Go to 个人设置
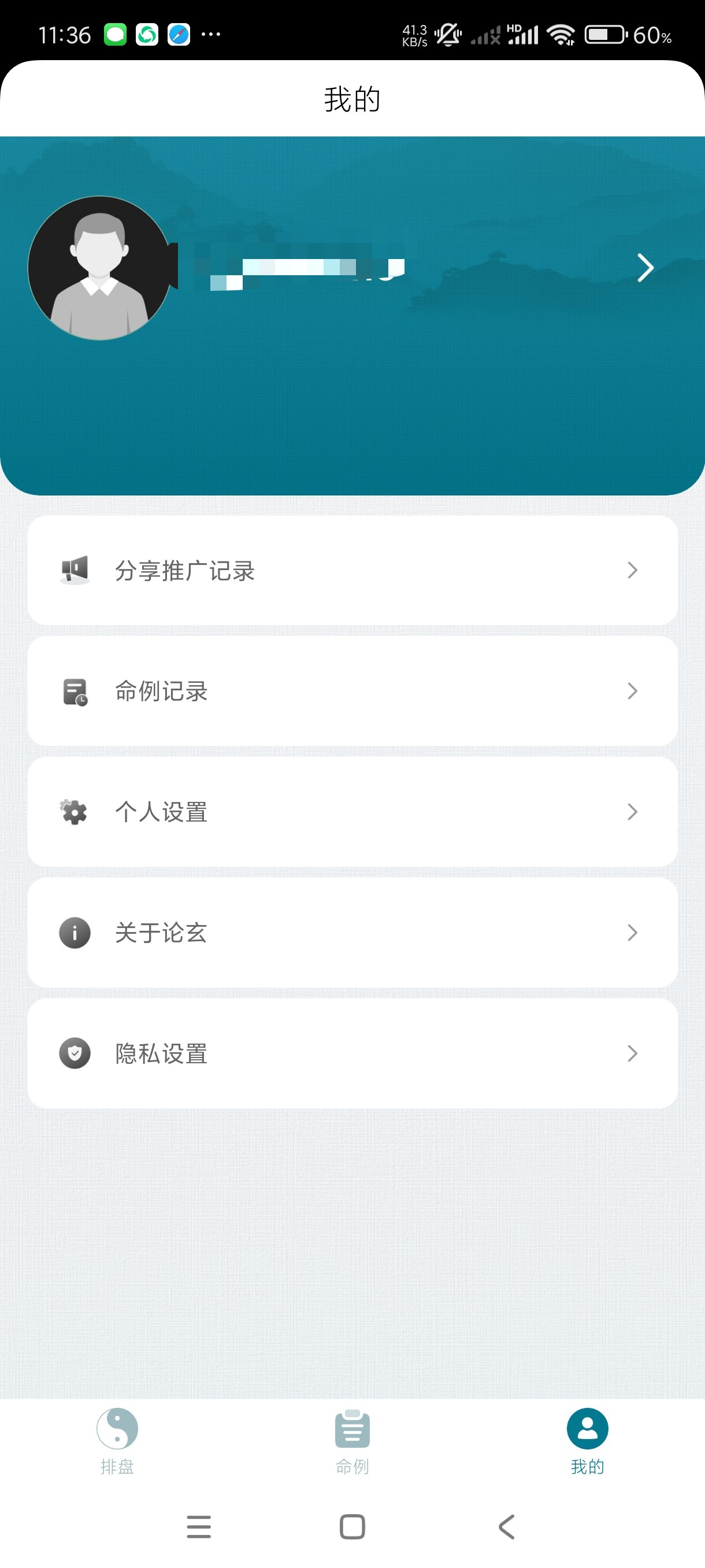Screen dimensions: 705x1568 click(352, 811)
